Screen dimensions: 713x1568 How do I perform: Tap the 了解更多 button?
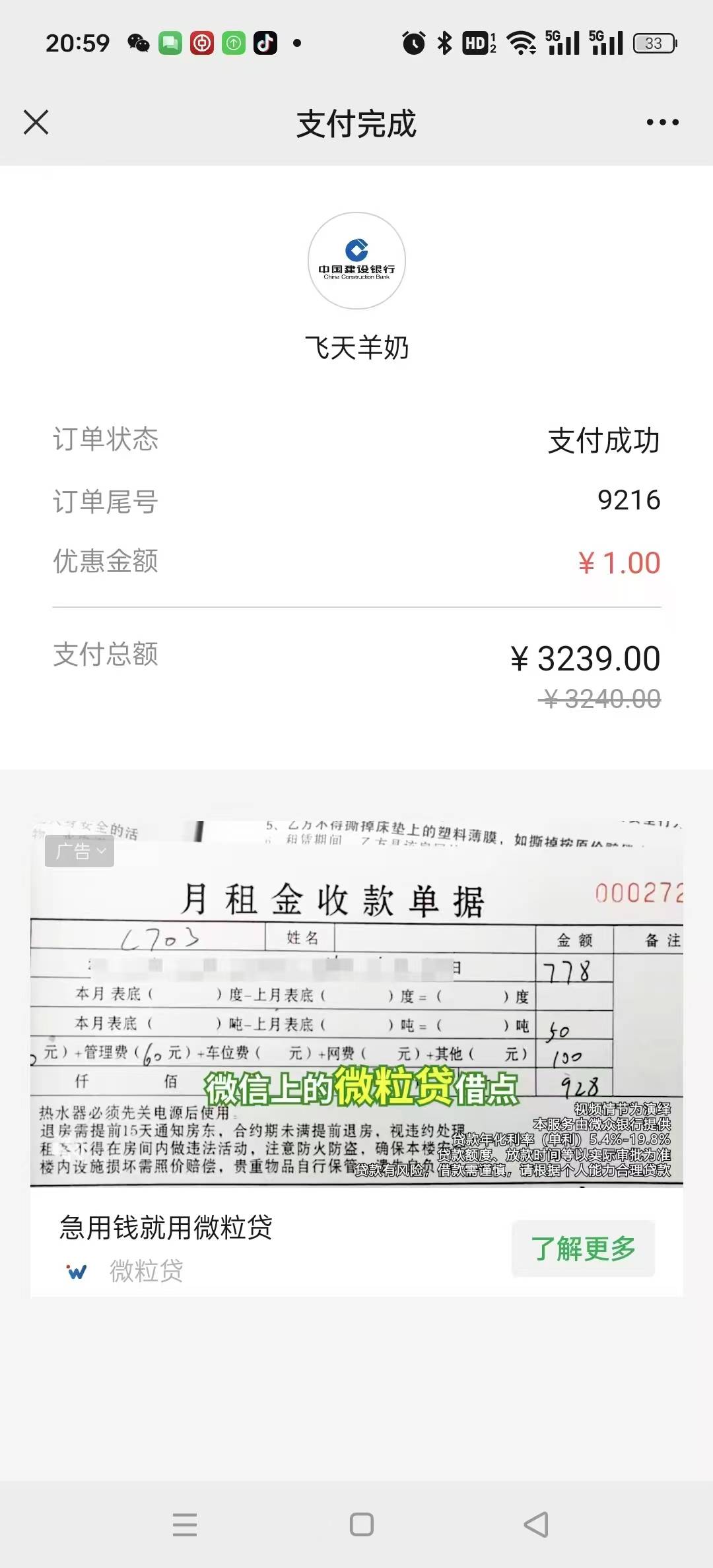coord(583,1249)
